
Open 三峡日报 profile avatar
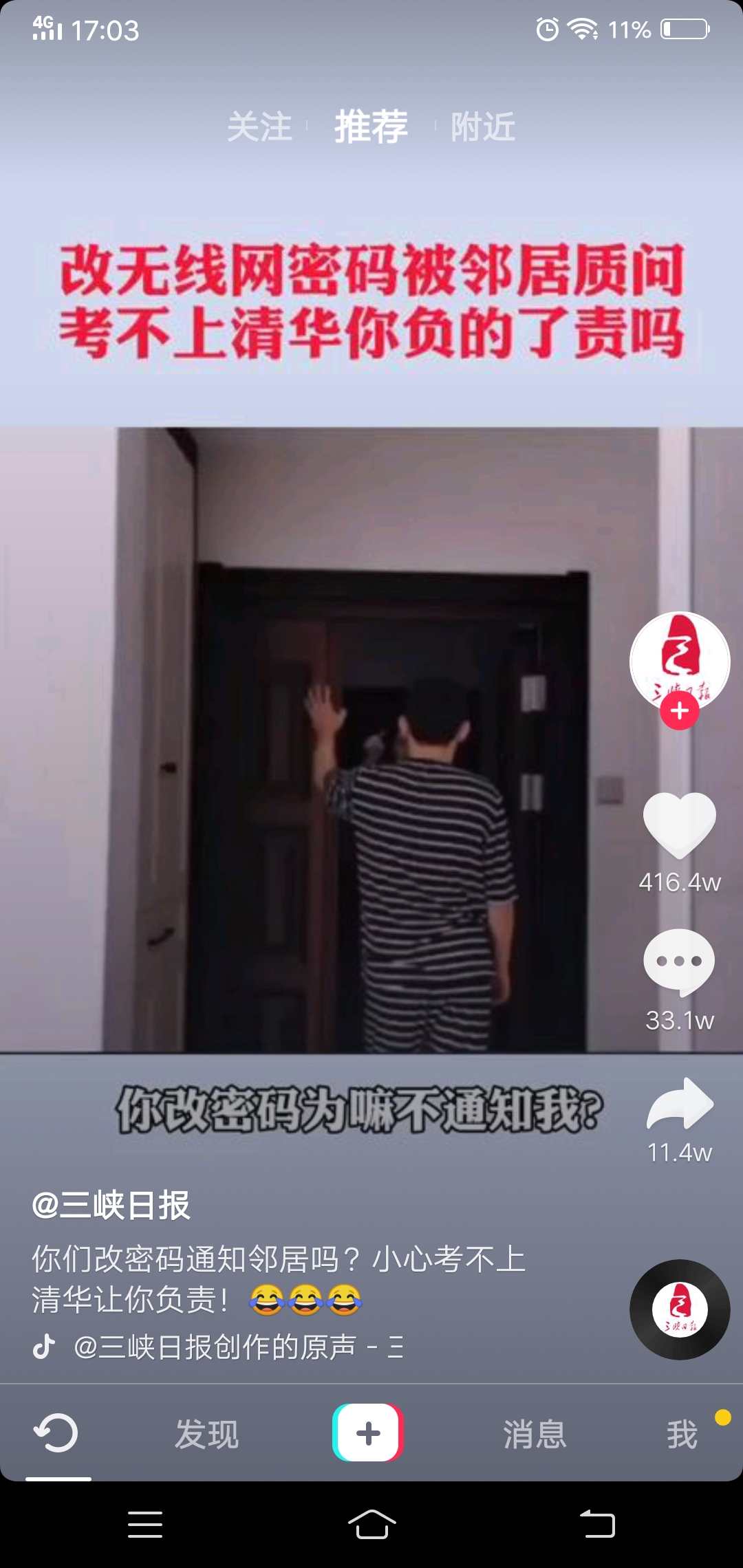[x=680, y=658]
